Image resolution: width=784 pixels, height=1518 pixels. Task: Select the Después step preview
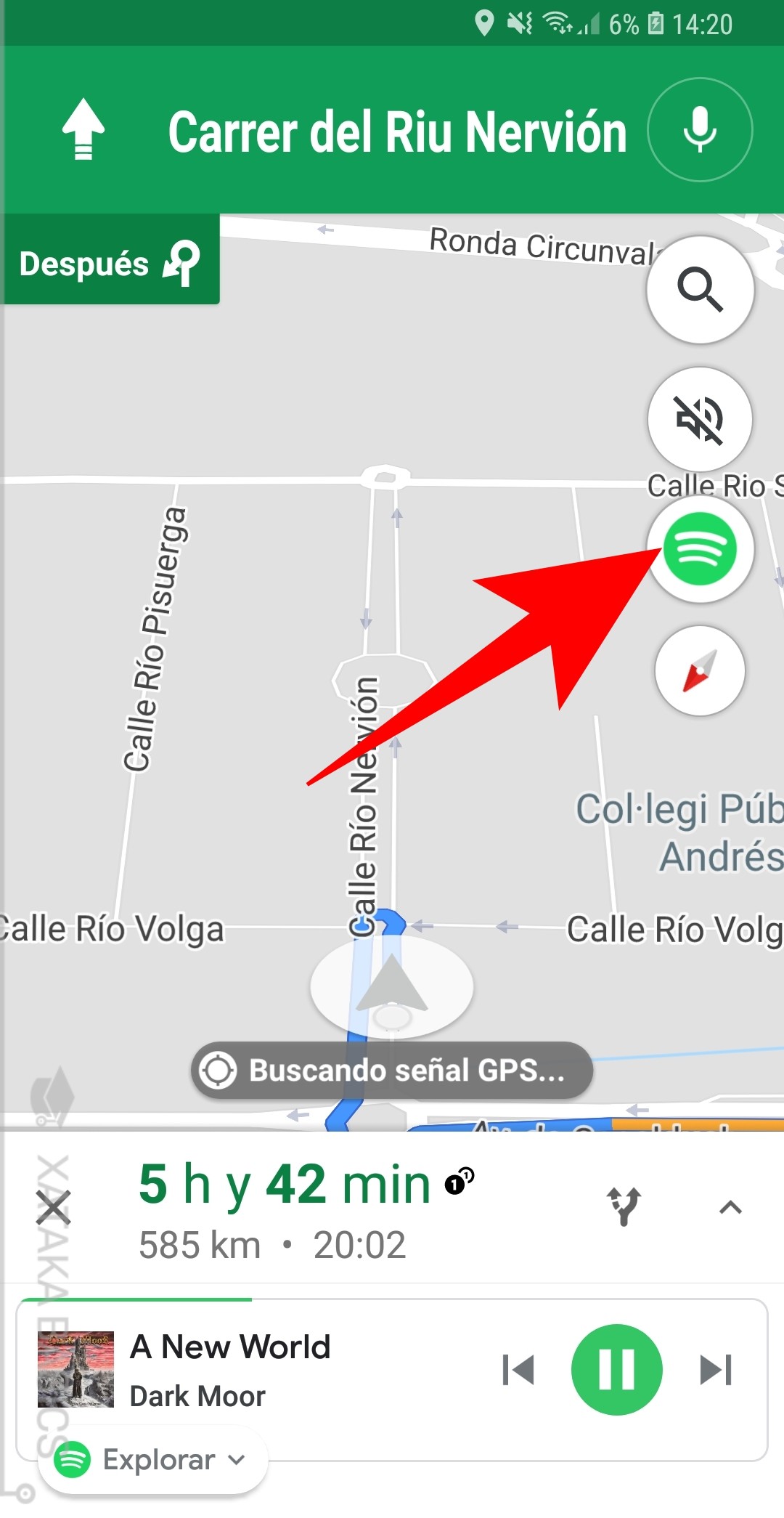83,264
